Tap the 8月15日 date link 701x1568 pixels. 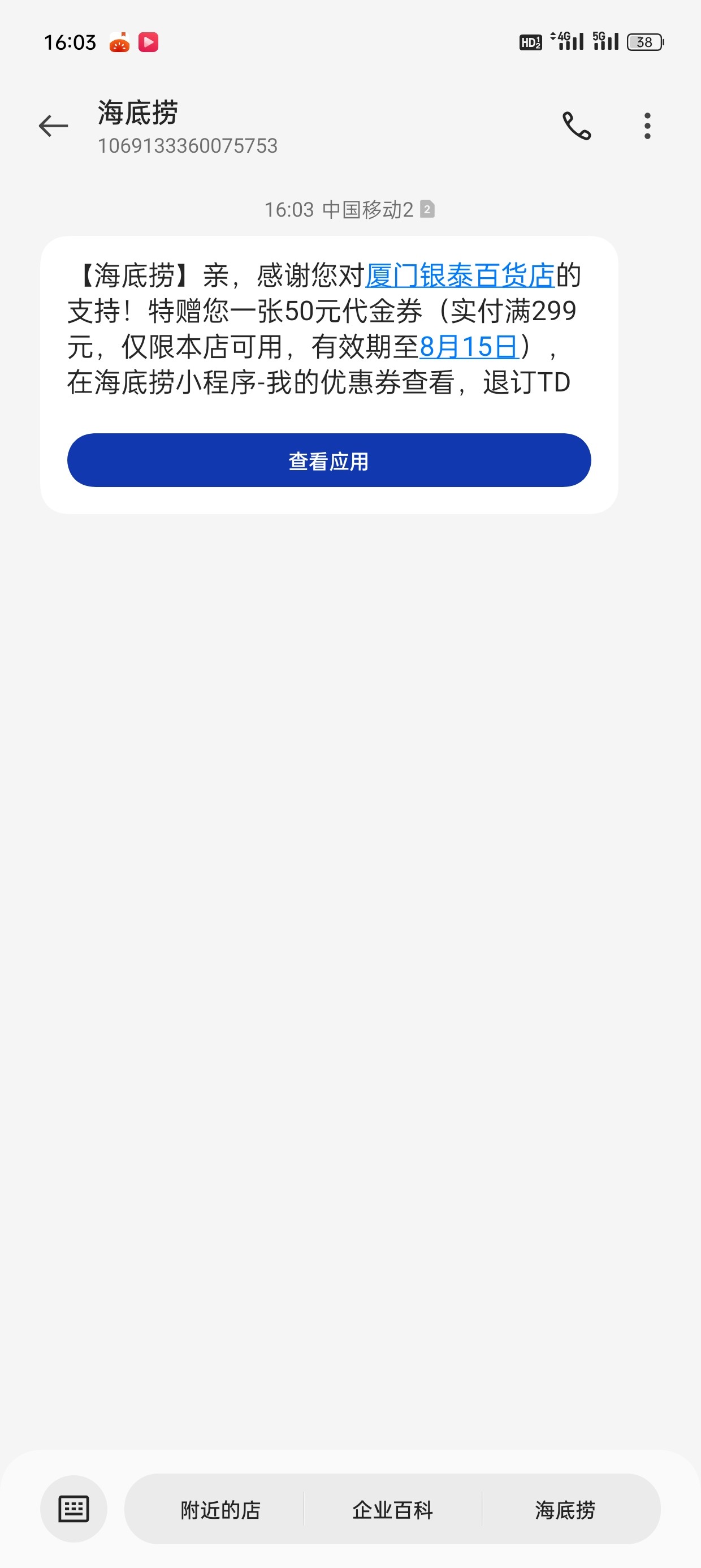tap(469, 347)
